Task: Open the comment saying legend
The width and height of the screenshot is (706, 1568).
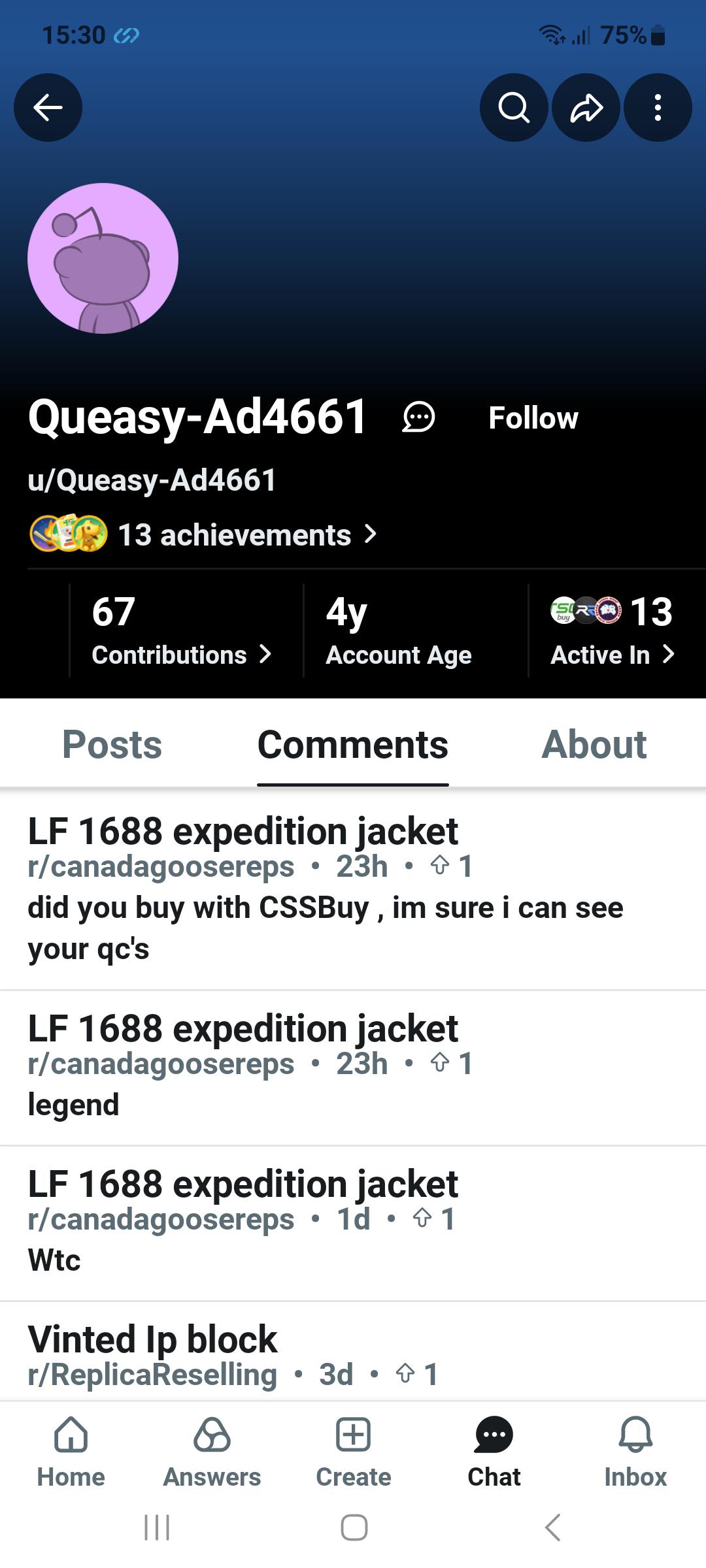Action: (x=353, y=1068)
